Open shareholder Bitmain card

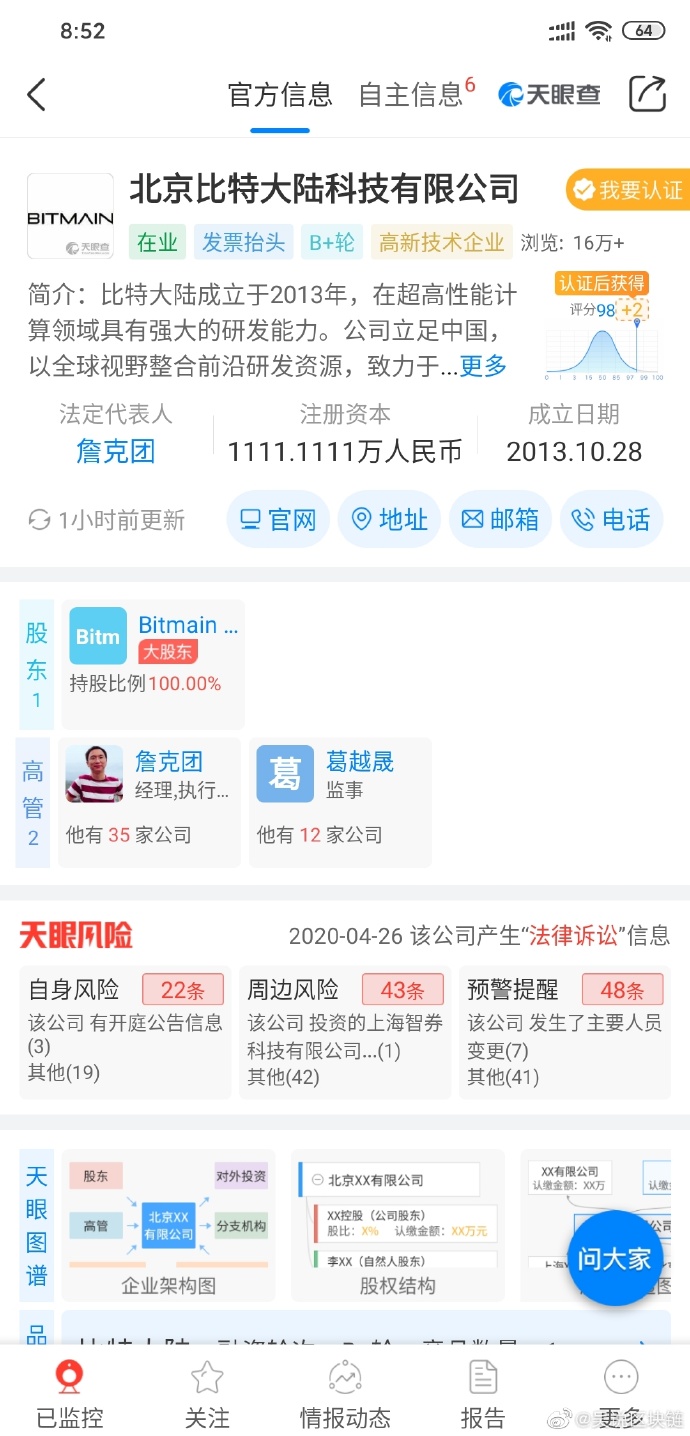tap(153, 664)
